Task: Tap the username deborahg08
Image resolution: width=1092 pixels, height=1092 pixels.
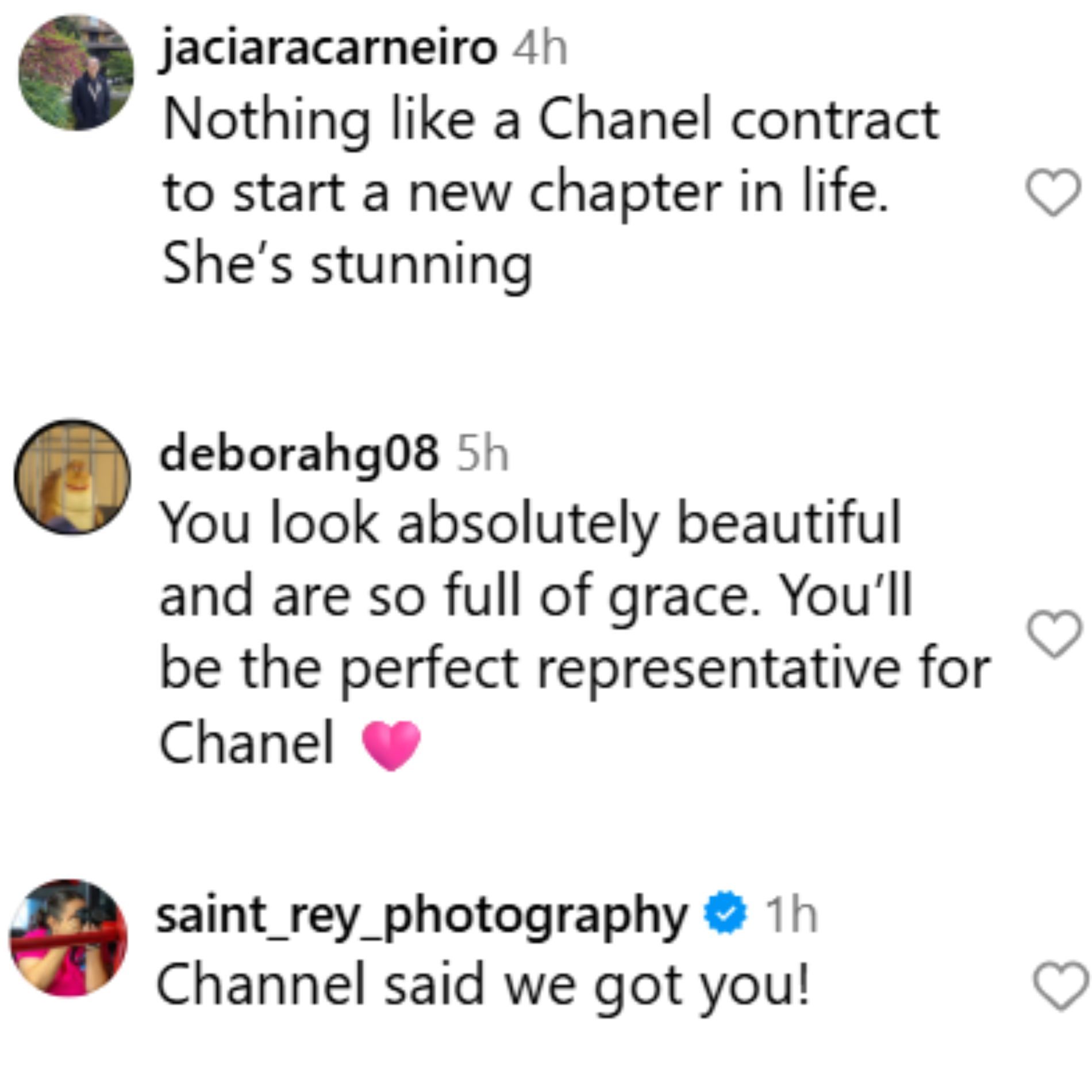Action: click(299, 454)
